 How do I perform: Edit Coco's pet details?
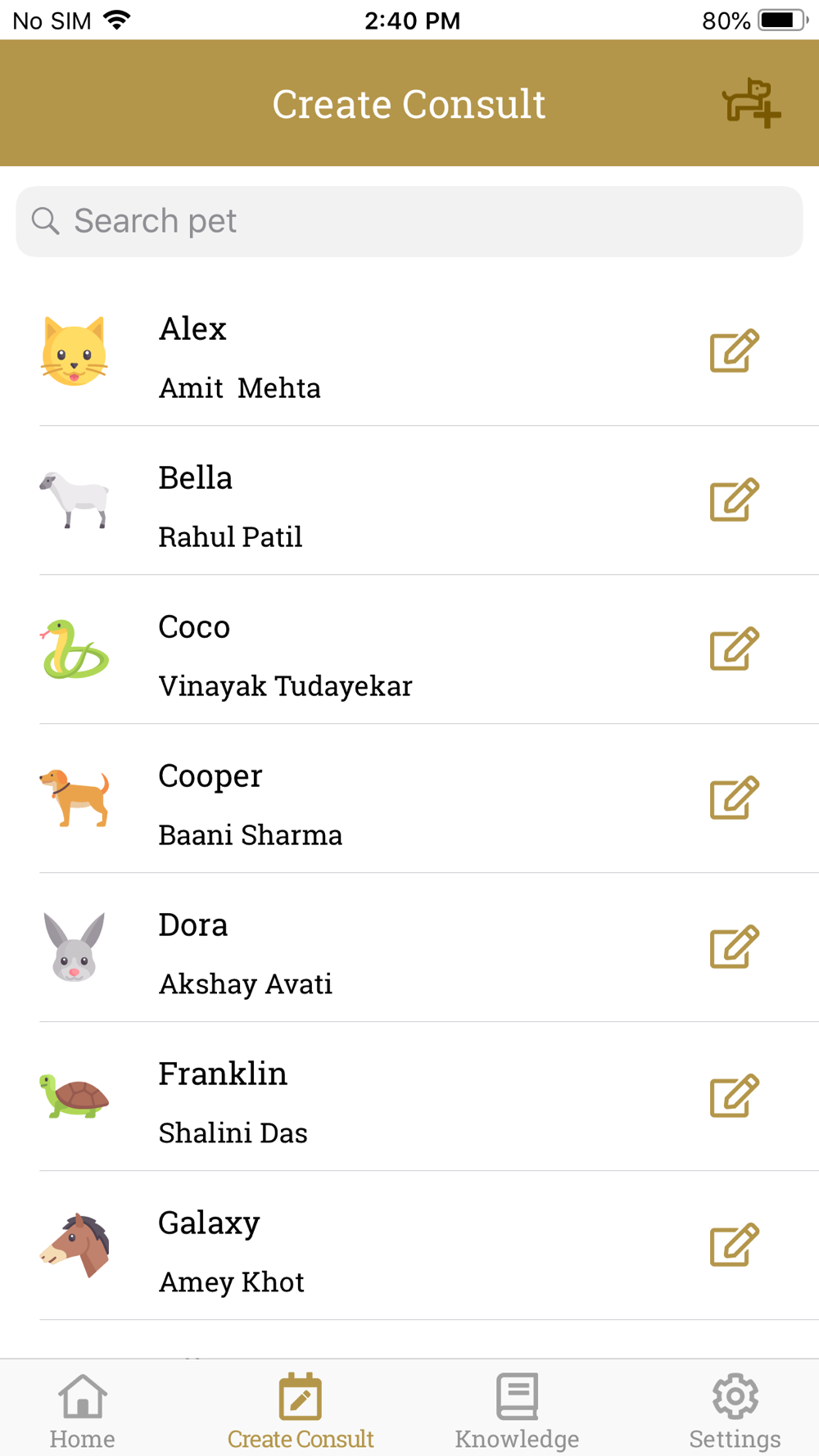(735, 649)
